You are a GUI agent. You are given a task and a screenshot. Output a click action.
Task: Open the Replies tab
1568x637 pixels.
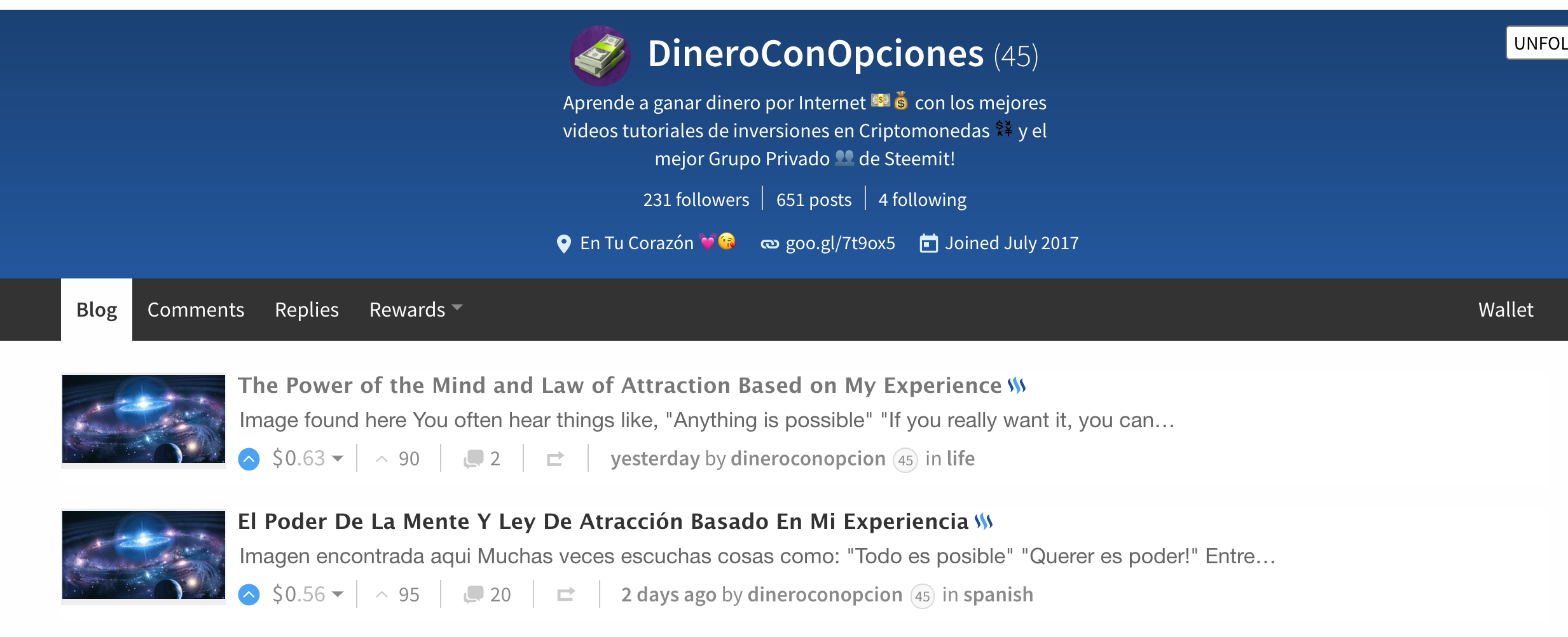pyautogui.click(x=306, y=310)
